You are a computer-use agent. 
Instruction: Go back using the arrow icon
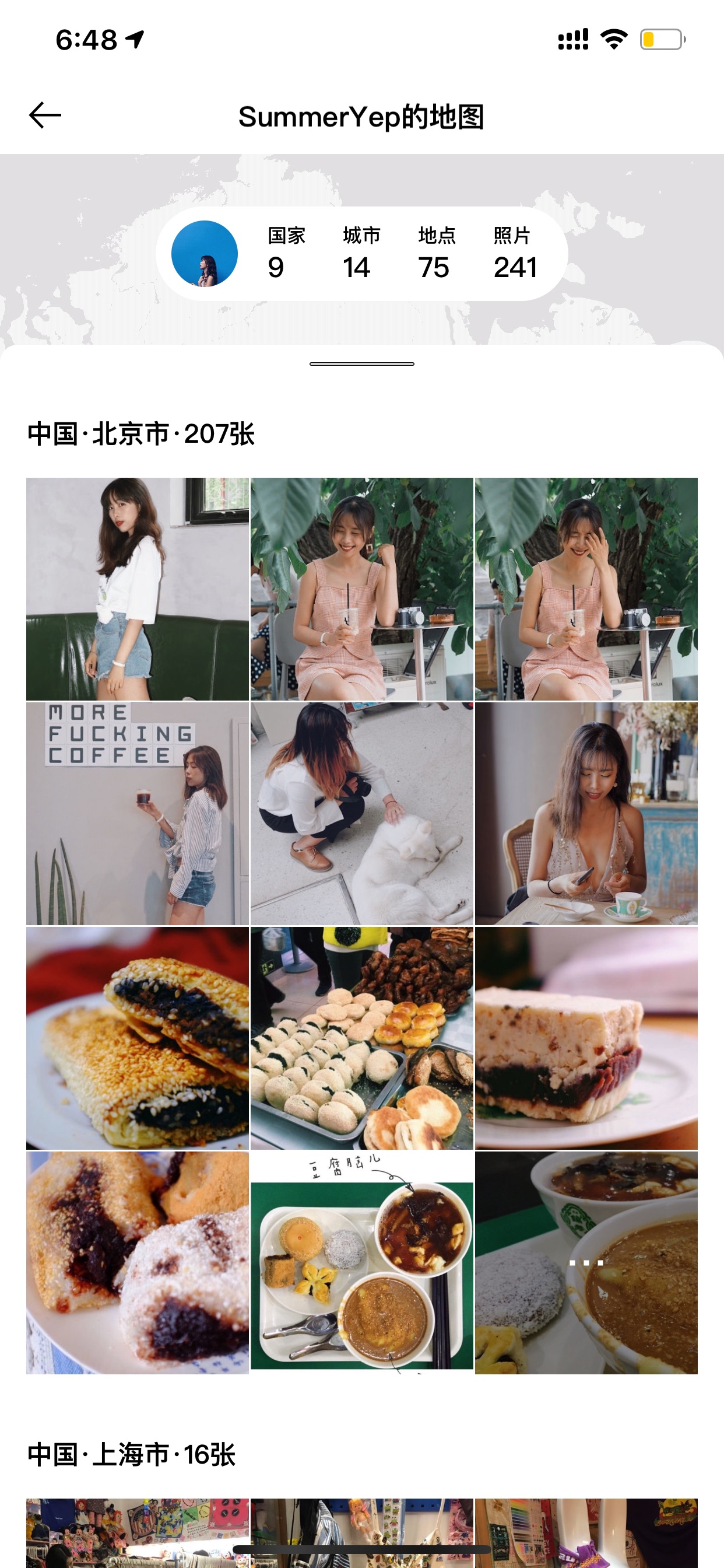[x=45, y=116]
